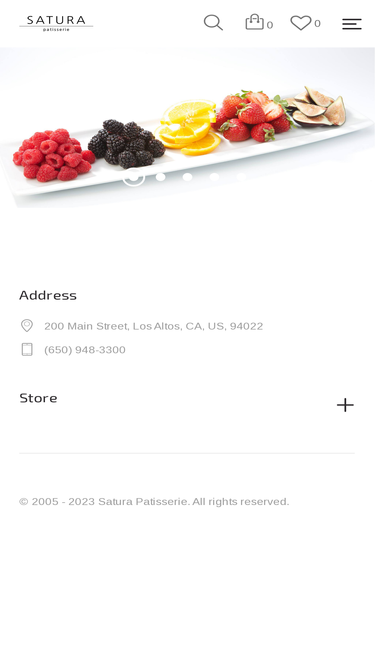Select the second carousel slide dot
This screenshot has width=375, height=667.
[160, 177]
